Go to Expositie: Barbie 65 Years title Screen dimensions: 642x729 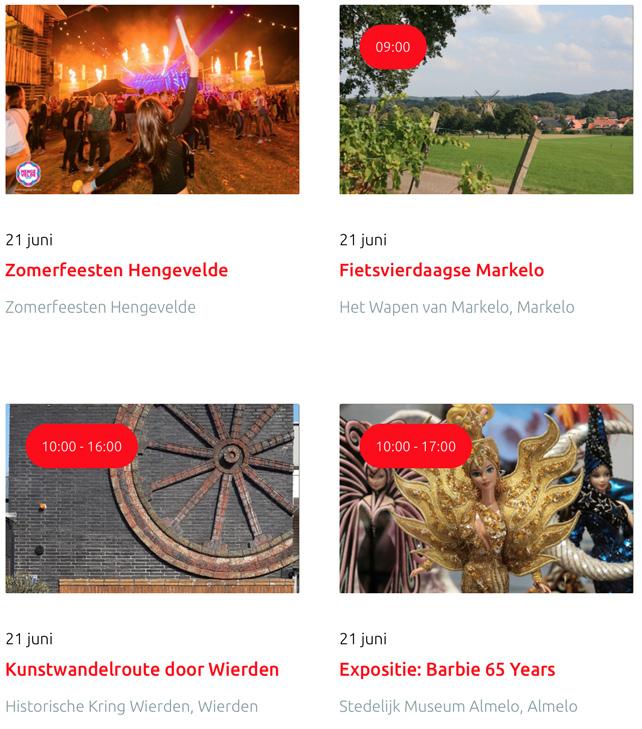(x=447, y=669)
